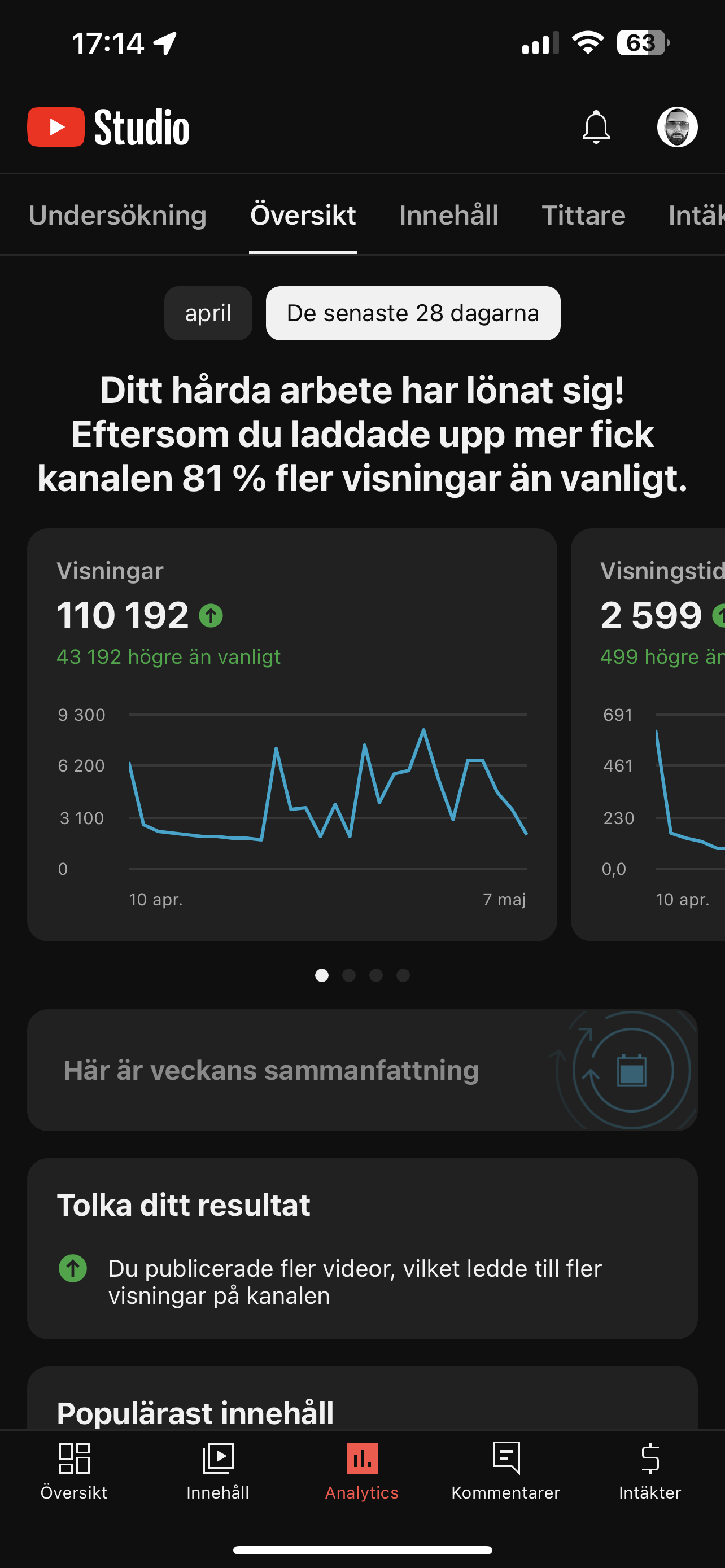Open Intäkter in bottom navigation
725x1568 pixels.
point(650,1470)
